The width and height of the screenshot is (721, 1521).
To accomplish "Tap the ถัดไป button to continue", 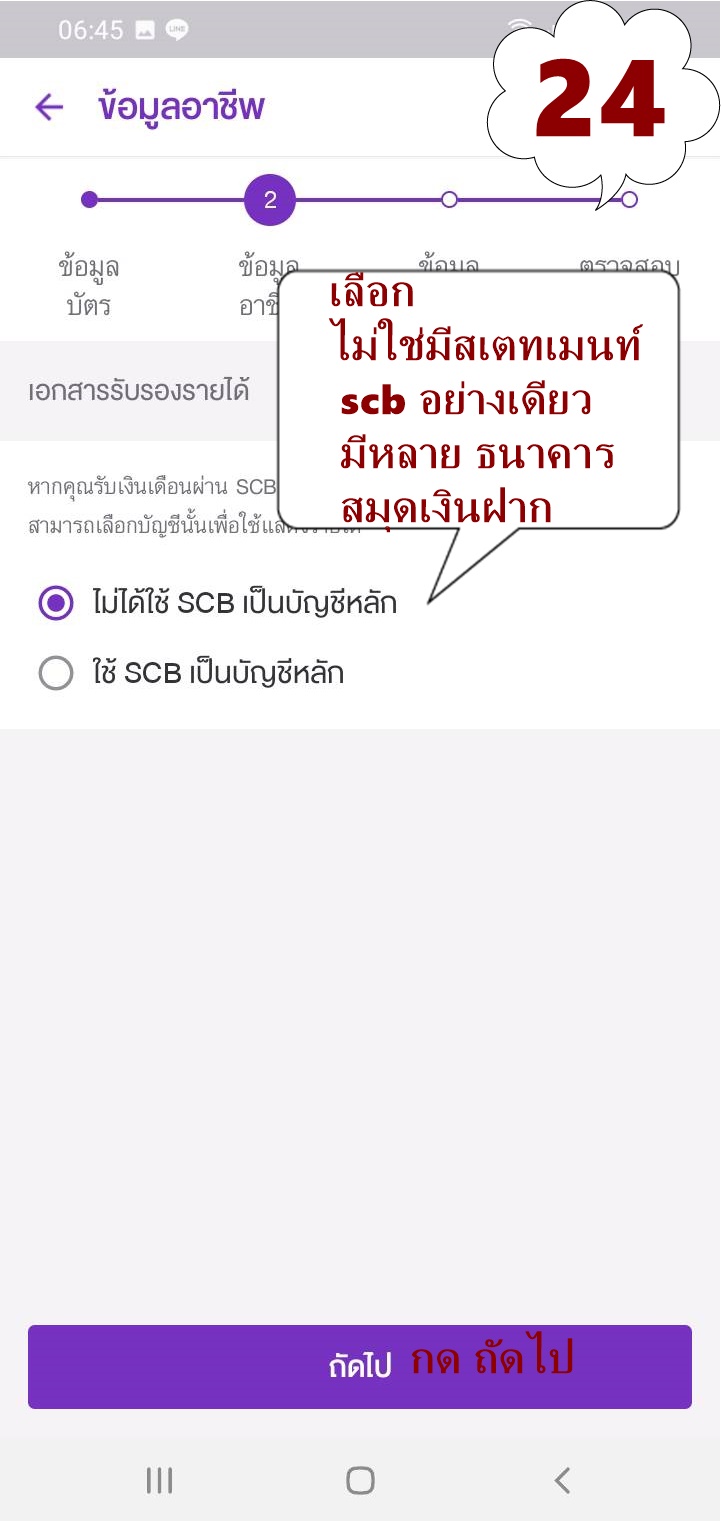I will pos(360,1366).
